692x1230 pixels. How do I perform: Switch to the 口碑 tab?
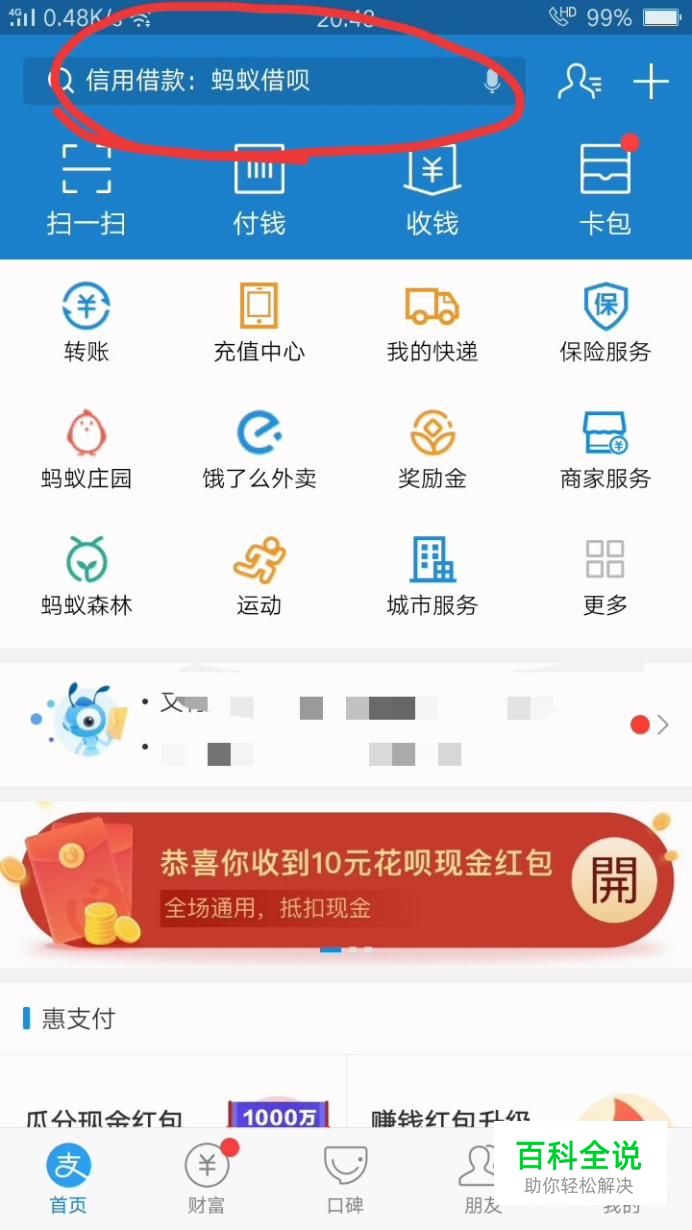[345, 1178]
